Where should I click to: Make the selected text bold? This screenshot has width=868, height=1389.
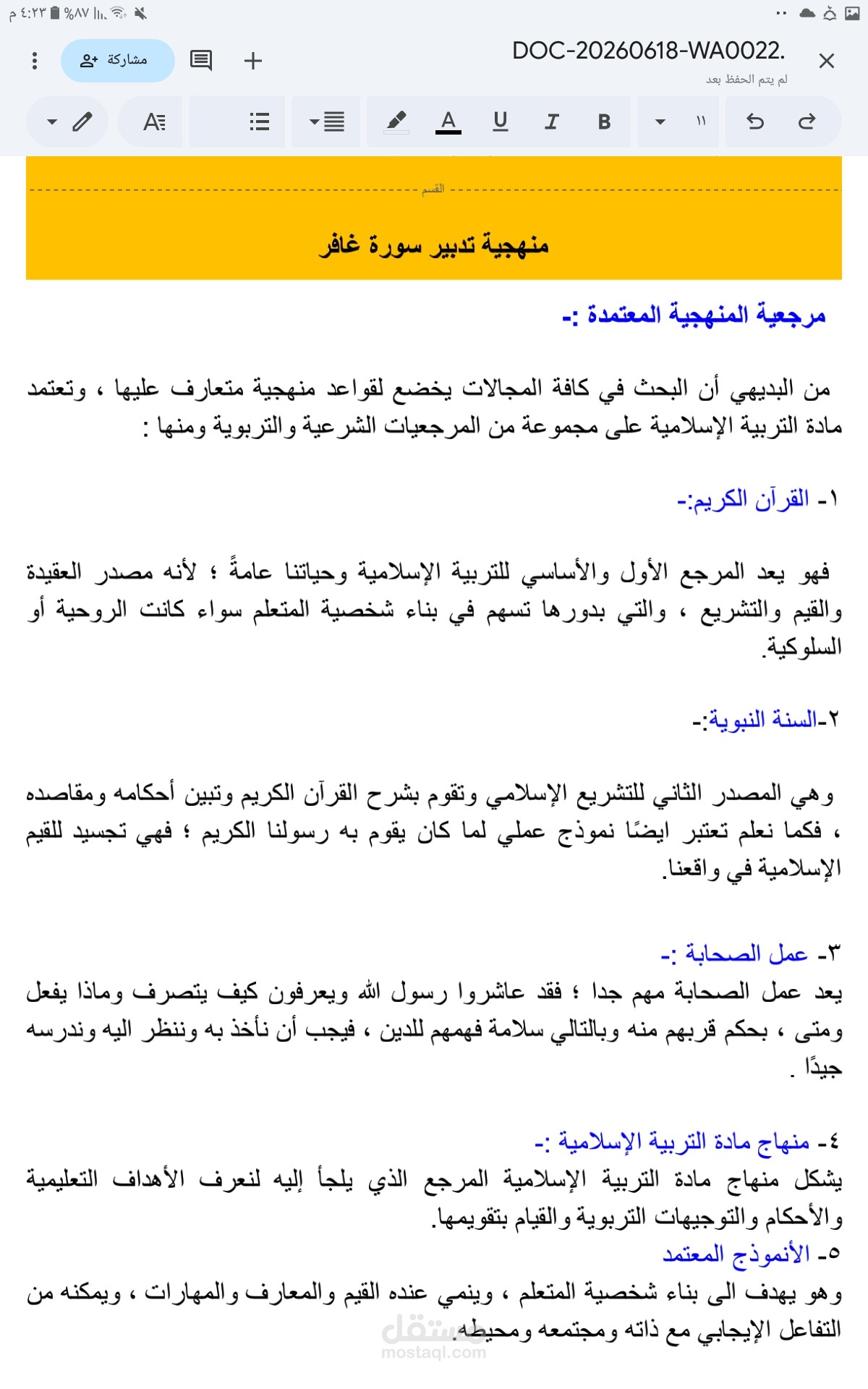coord(604,122)
